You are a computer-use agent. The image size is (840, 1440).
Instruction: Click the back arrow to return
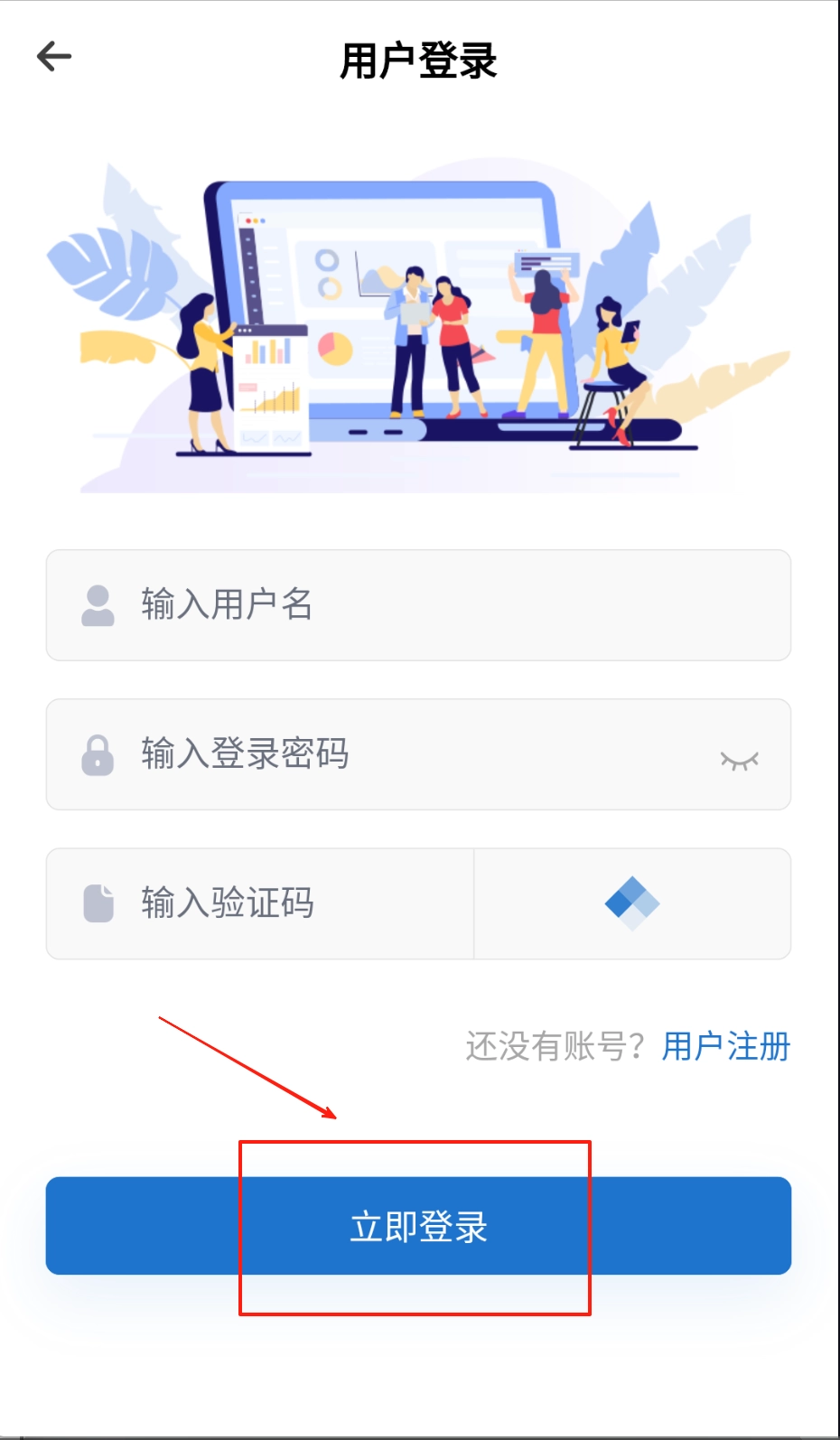53,56
